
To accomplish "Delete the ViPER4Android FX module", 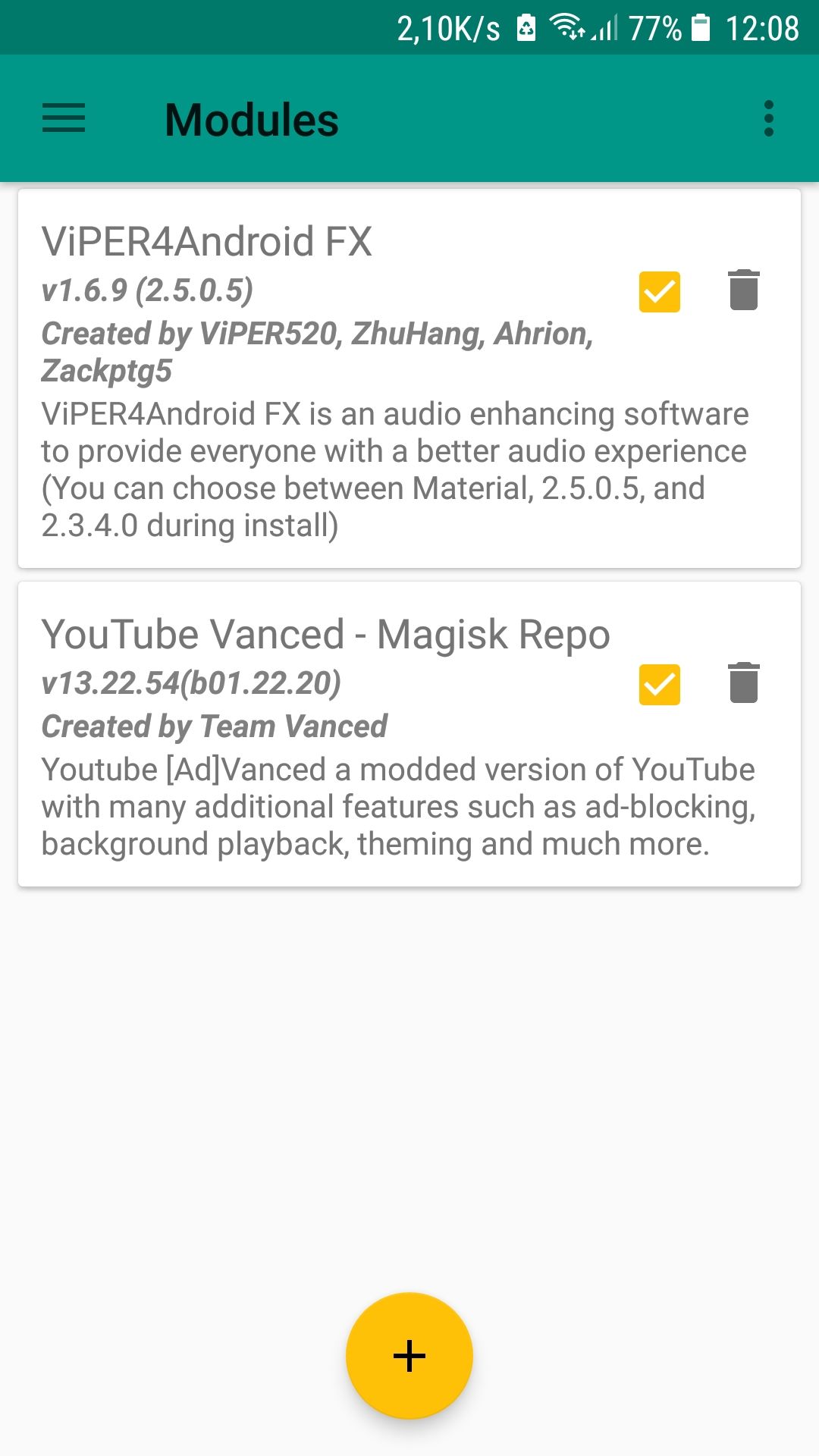I will 744,290.
